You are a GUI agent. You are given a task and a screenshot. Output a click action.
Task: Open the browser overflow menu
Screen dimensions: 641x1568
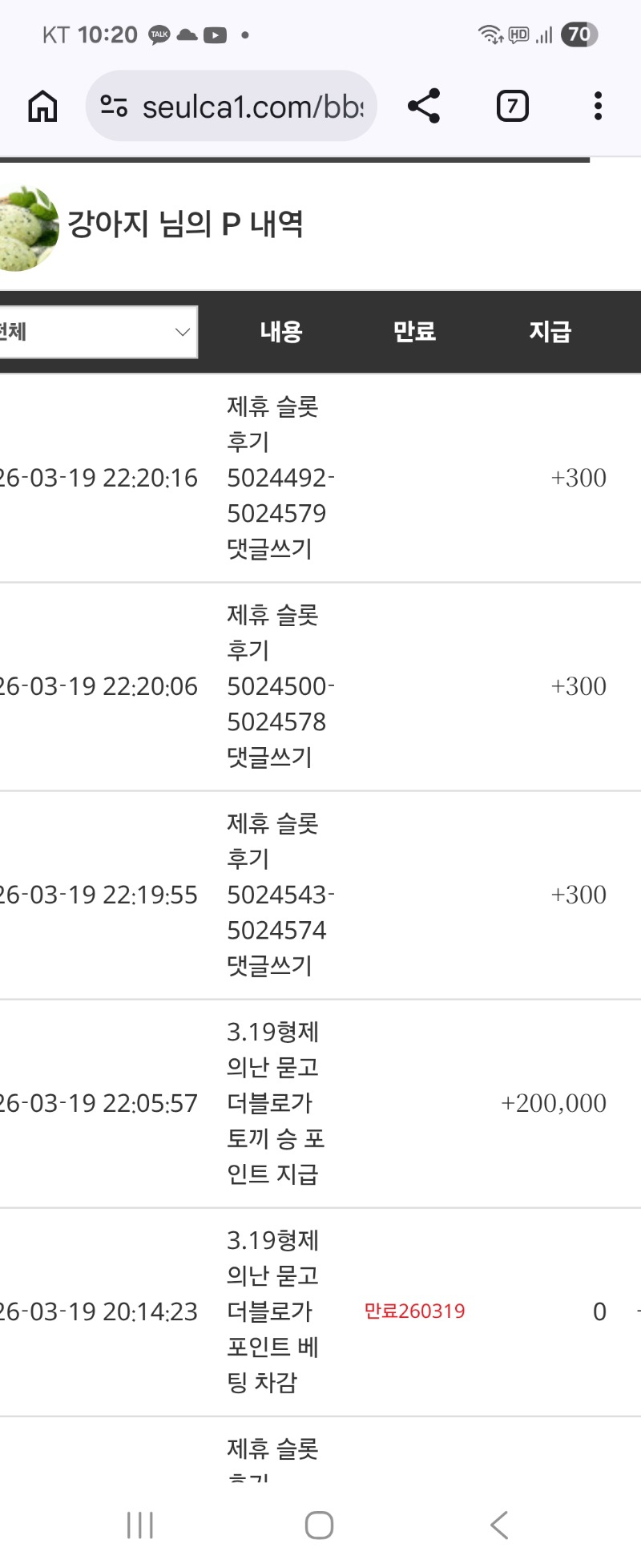(598, 106)
